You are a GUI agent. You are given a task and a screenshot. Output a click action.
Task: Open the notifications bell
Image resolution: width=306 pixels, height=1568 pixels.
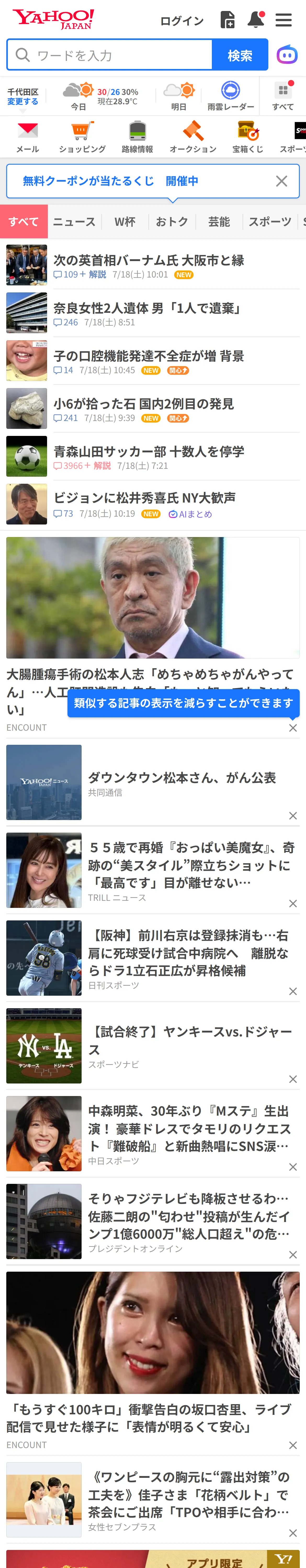point(256,20)
